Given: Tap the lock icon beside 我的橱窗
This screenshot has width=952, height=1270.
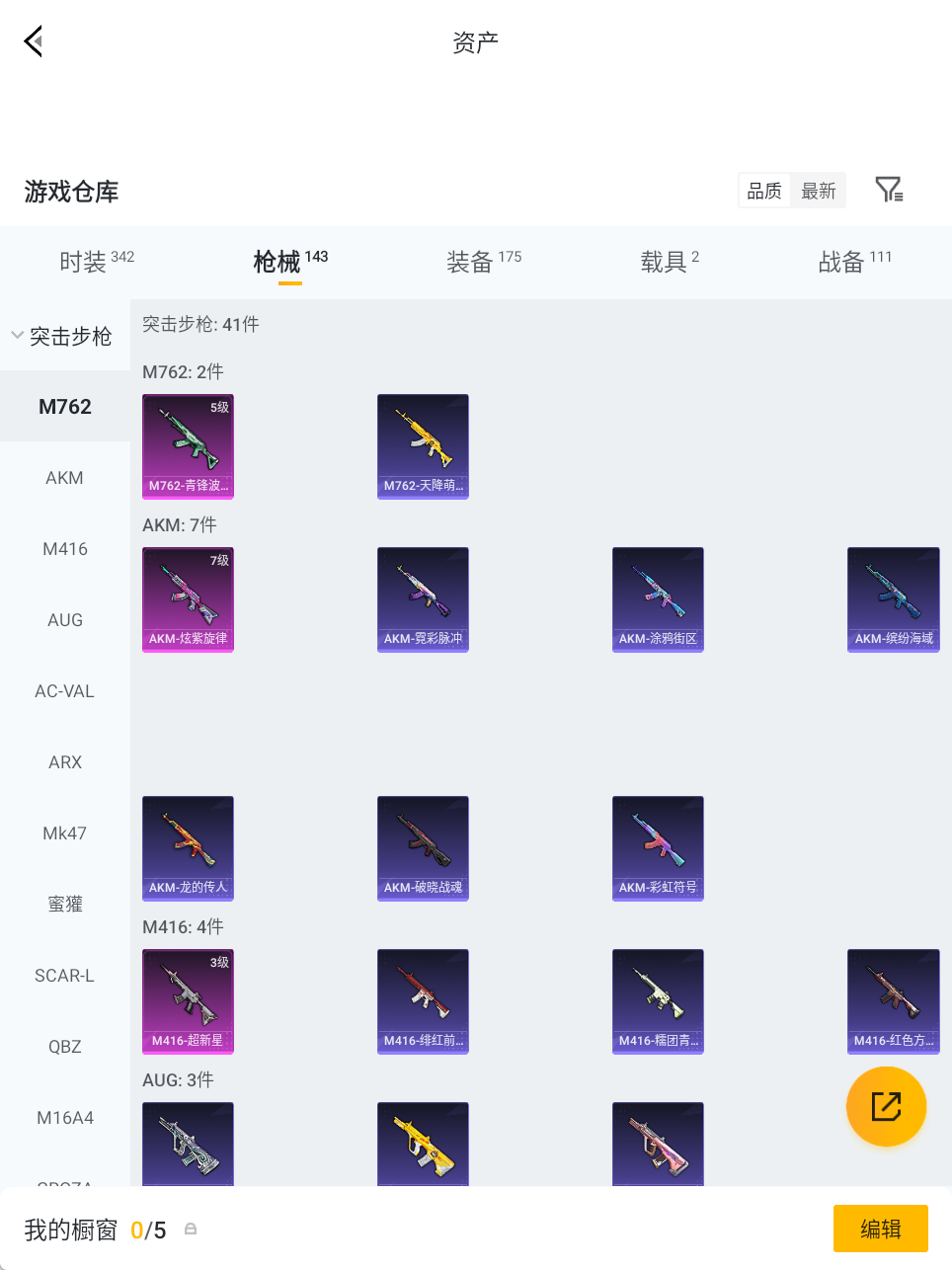Looking at the screenshot, I should click(x=190, y=1229).
